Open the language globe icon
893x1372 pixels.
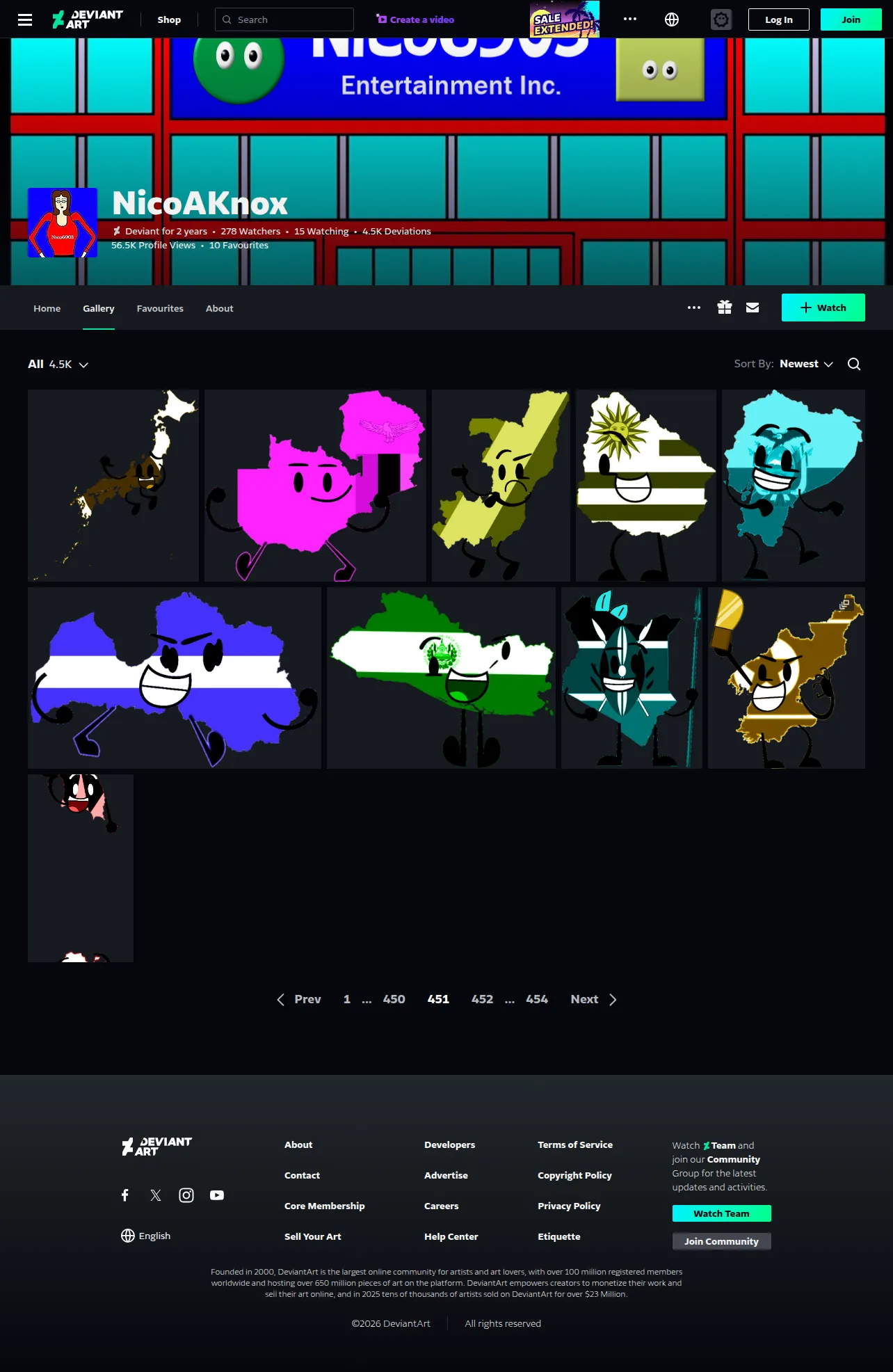(x=672, y=19)
